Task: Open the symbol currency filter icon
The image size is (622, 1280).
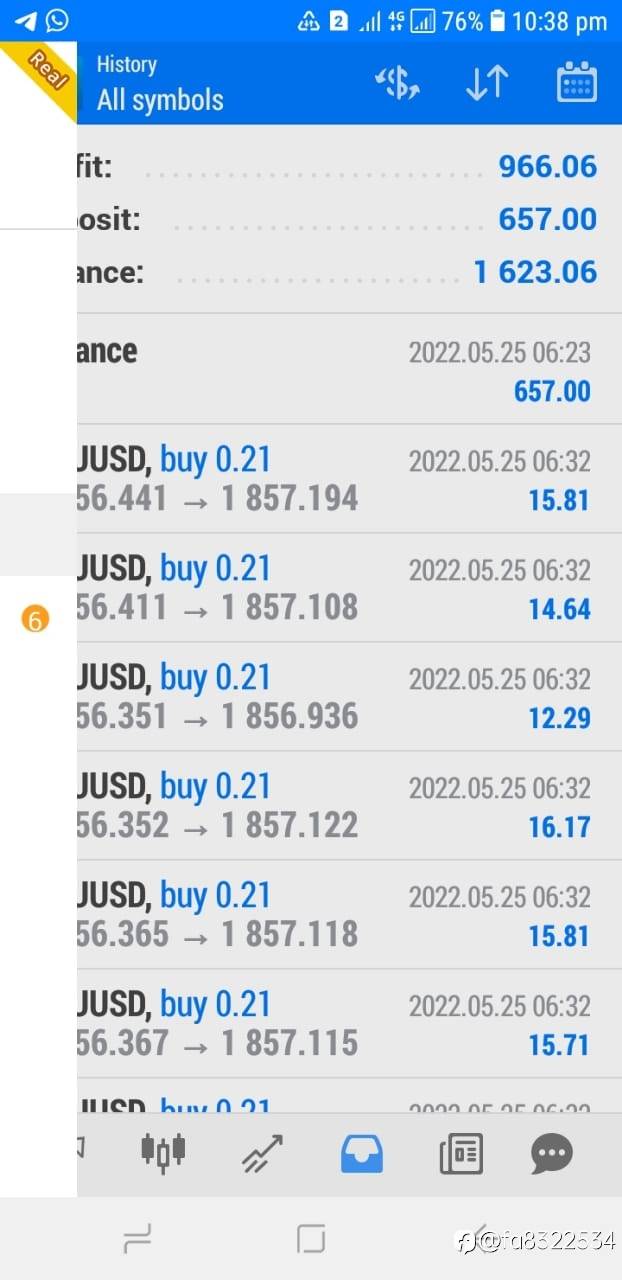Action: tap(397, 84)
